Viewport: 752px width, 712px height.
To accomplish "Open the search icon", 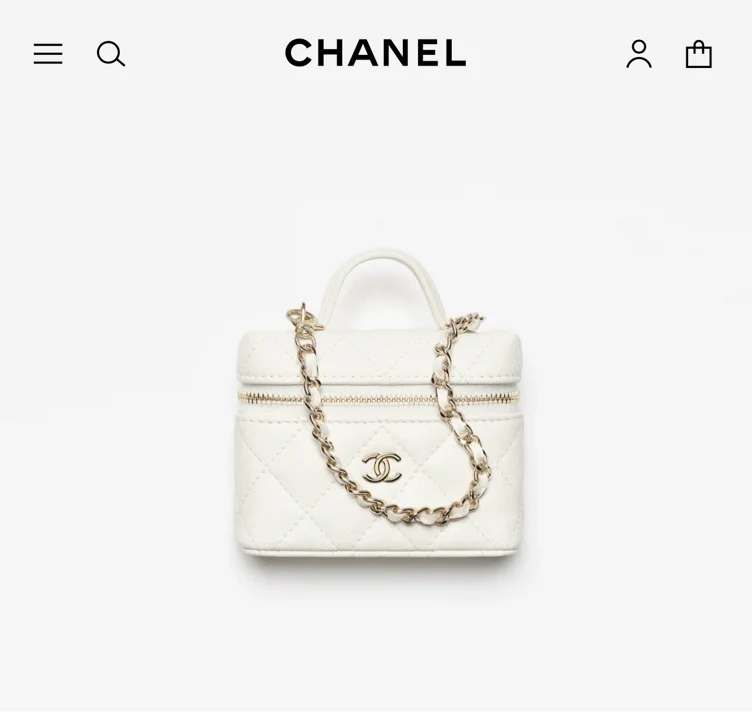I will [110, 54].
